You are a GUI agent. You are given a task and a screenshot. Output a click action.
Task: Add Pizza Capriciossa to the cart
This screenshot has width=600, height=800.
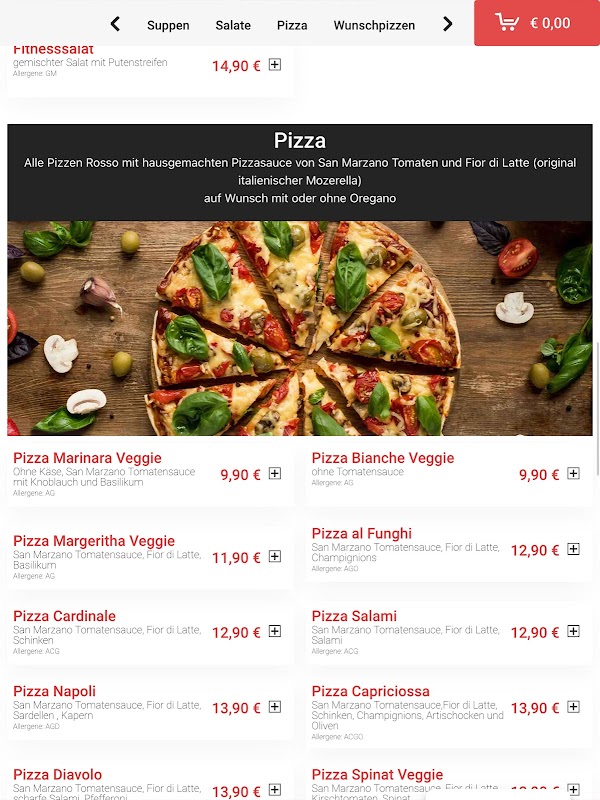point(573,707)
